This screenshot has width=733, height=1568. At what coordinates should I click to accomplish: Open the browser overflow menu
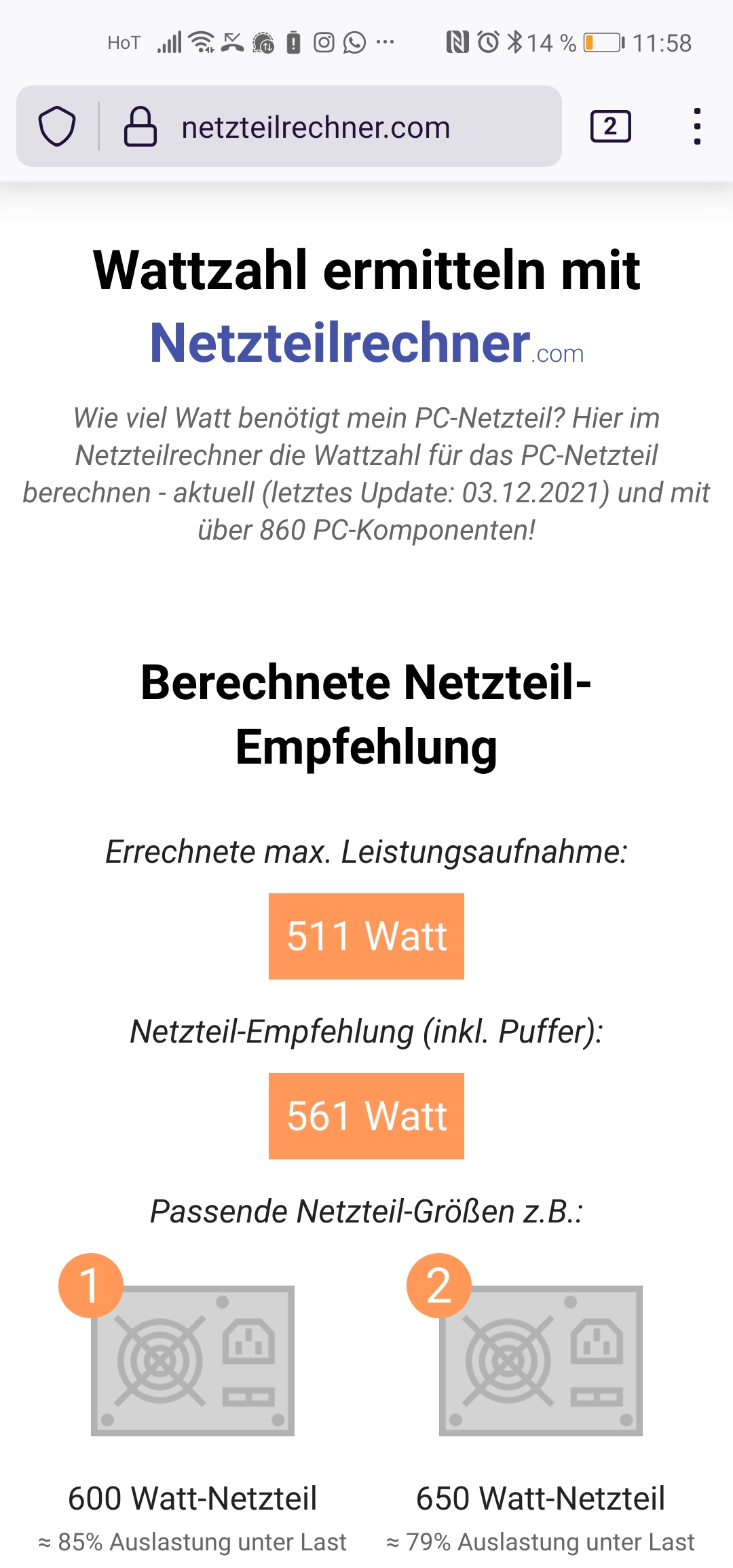pos(697,126)
